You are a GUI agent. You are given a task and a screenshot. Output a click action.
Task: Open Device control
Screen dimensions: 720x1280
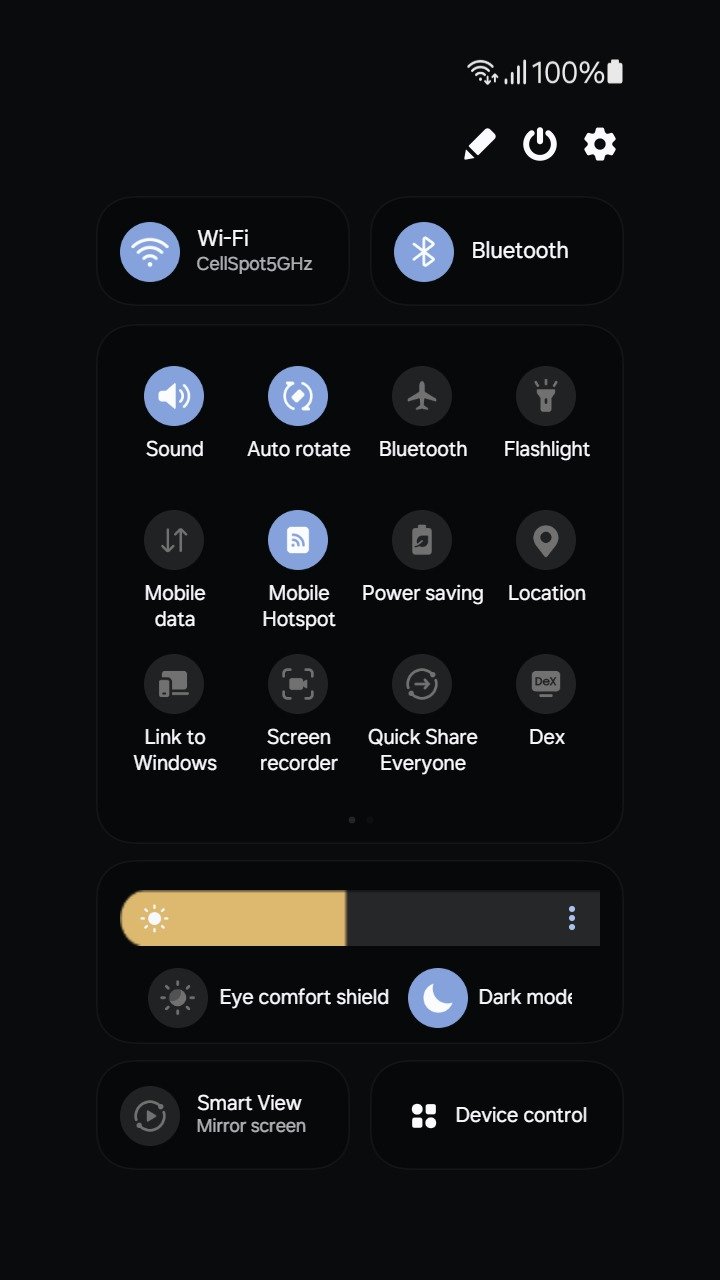point(497,1115)
